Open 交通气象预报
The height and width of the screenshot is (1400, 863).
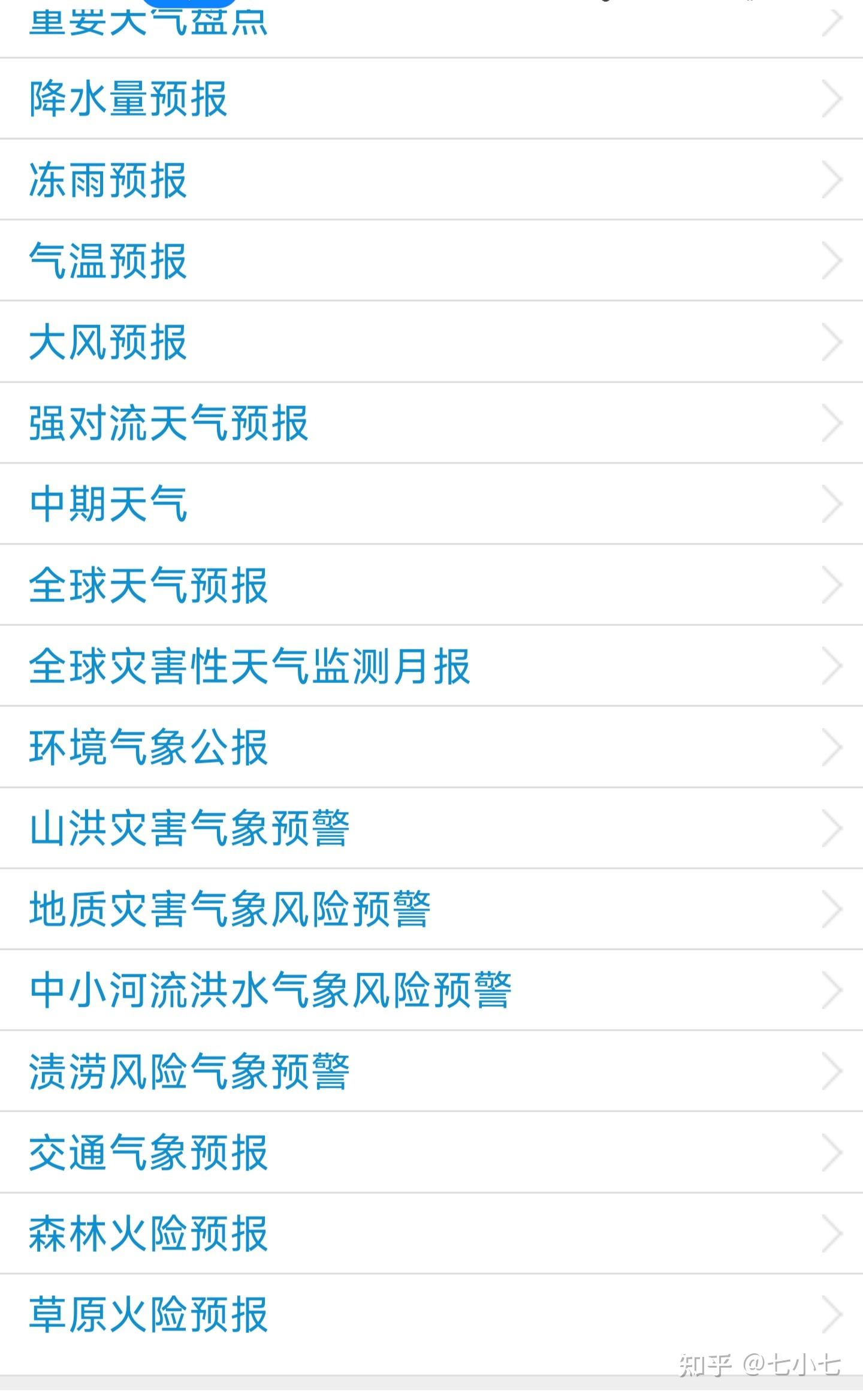click(x=431, y=1152)
